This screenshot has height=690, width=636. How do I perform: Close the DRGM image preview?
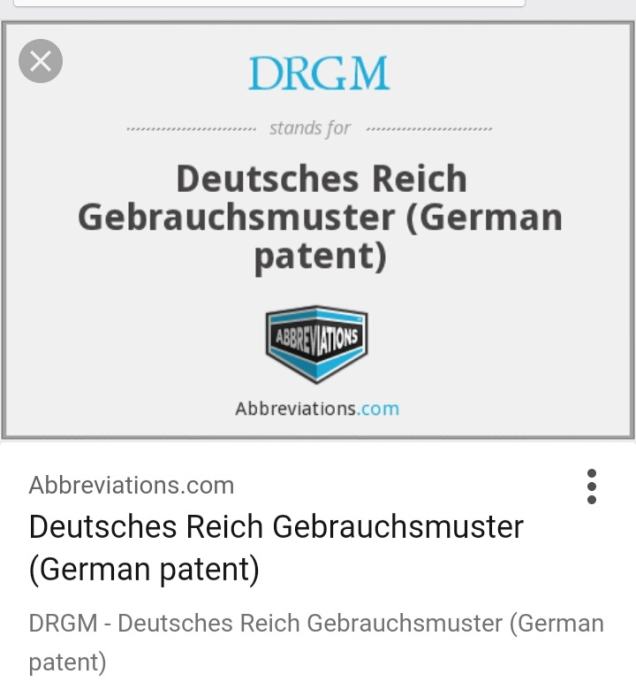click(41, 61)
